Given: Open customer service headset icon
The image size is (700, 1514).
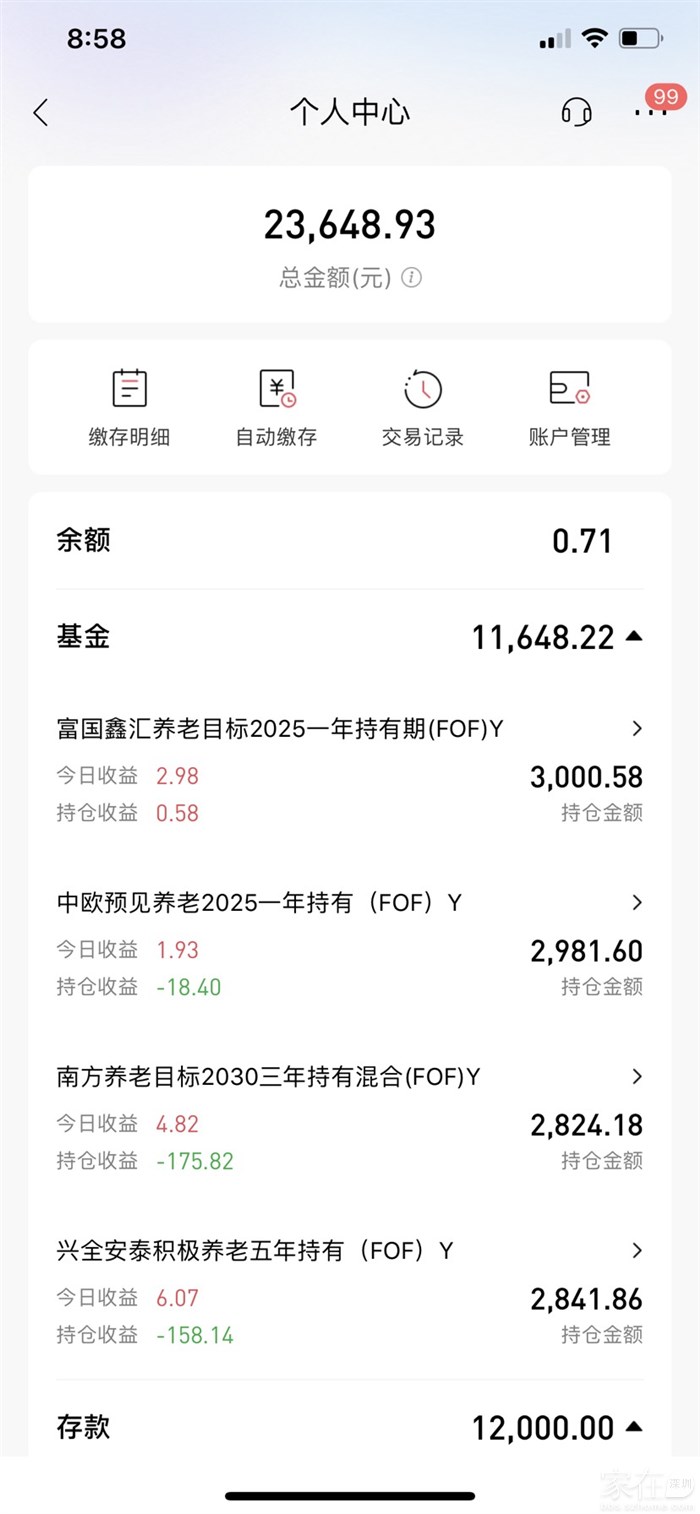Looking at the screenshot, I should click(x=576, y=112).
